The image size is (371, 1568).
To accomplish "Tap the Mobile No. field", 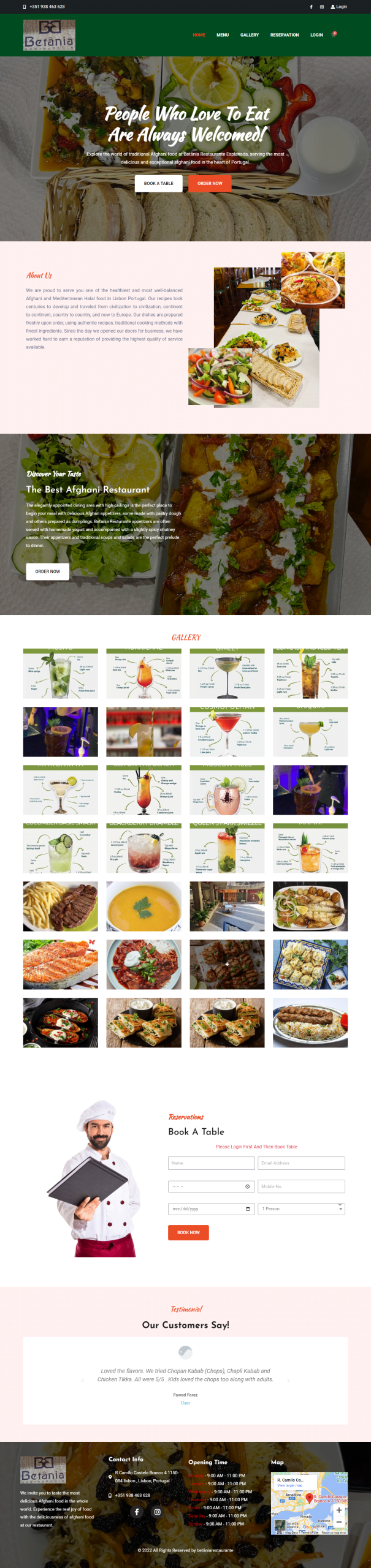I will click(301, 1186).
